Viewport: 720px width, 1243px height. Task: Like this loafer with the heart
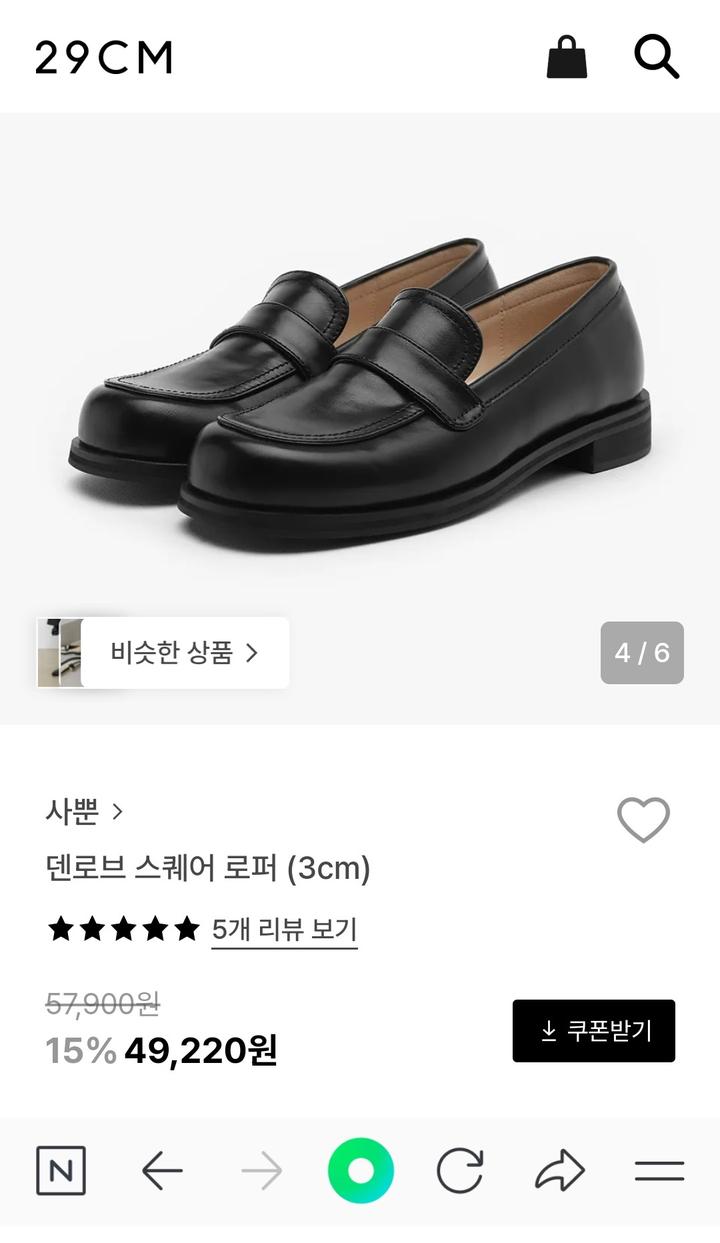[643, 820]
